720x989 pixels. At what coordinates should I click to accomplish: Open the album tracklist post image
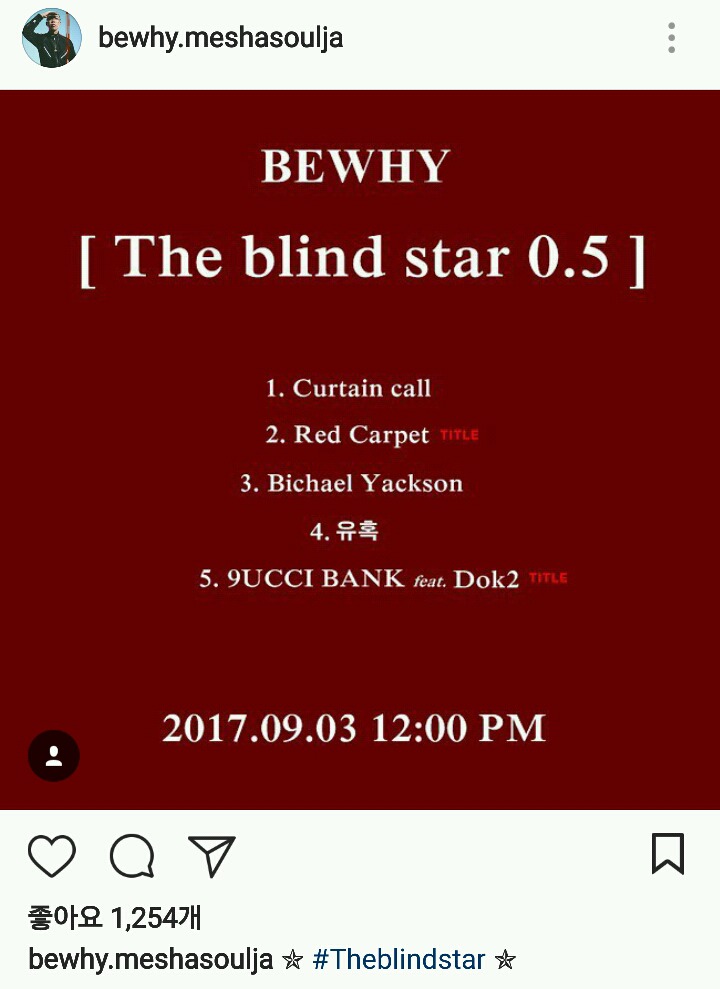click(360, 450)
